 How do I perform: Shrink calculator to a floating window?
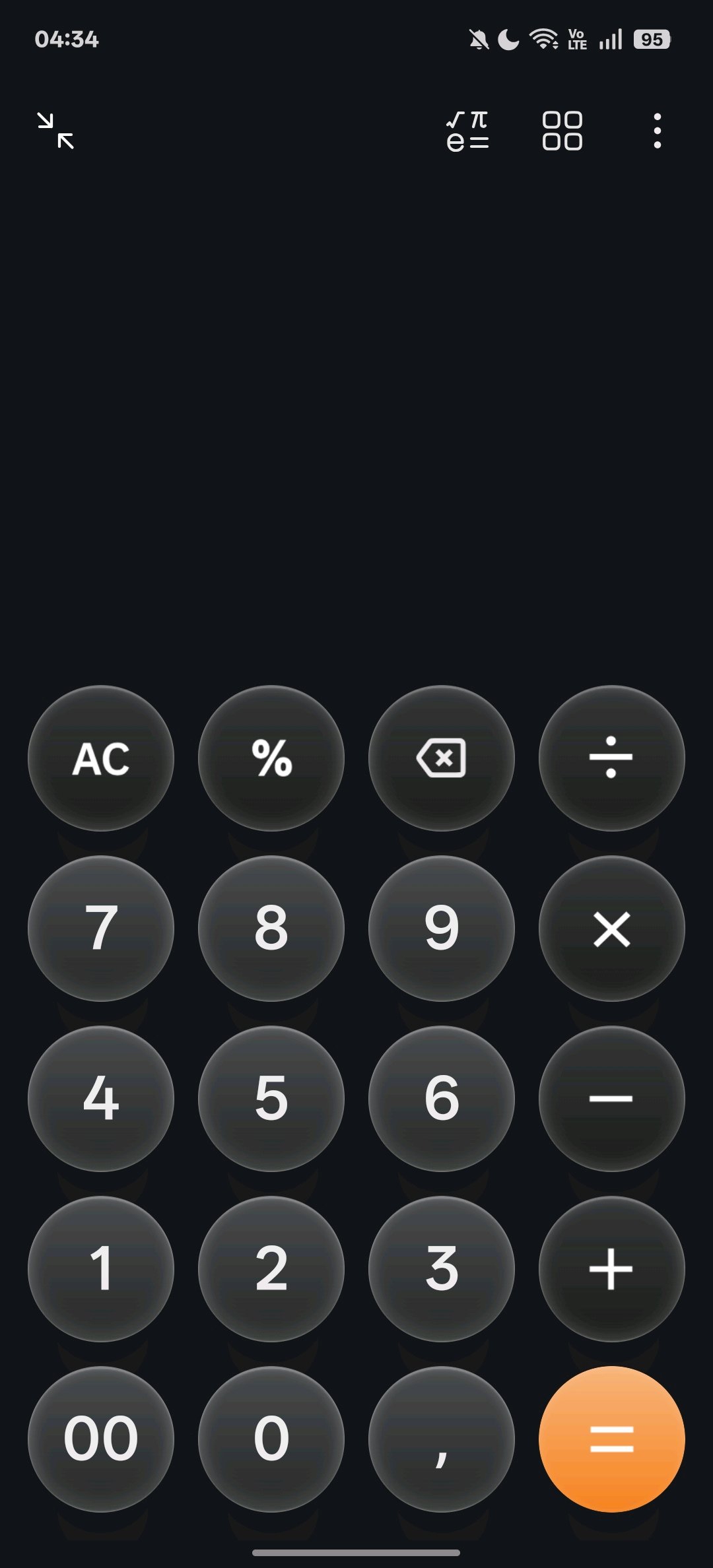tap(55, 131)
